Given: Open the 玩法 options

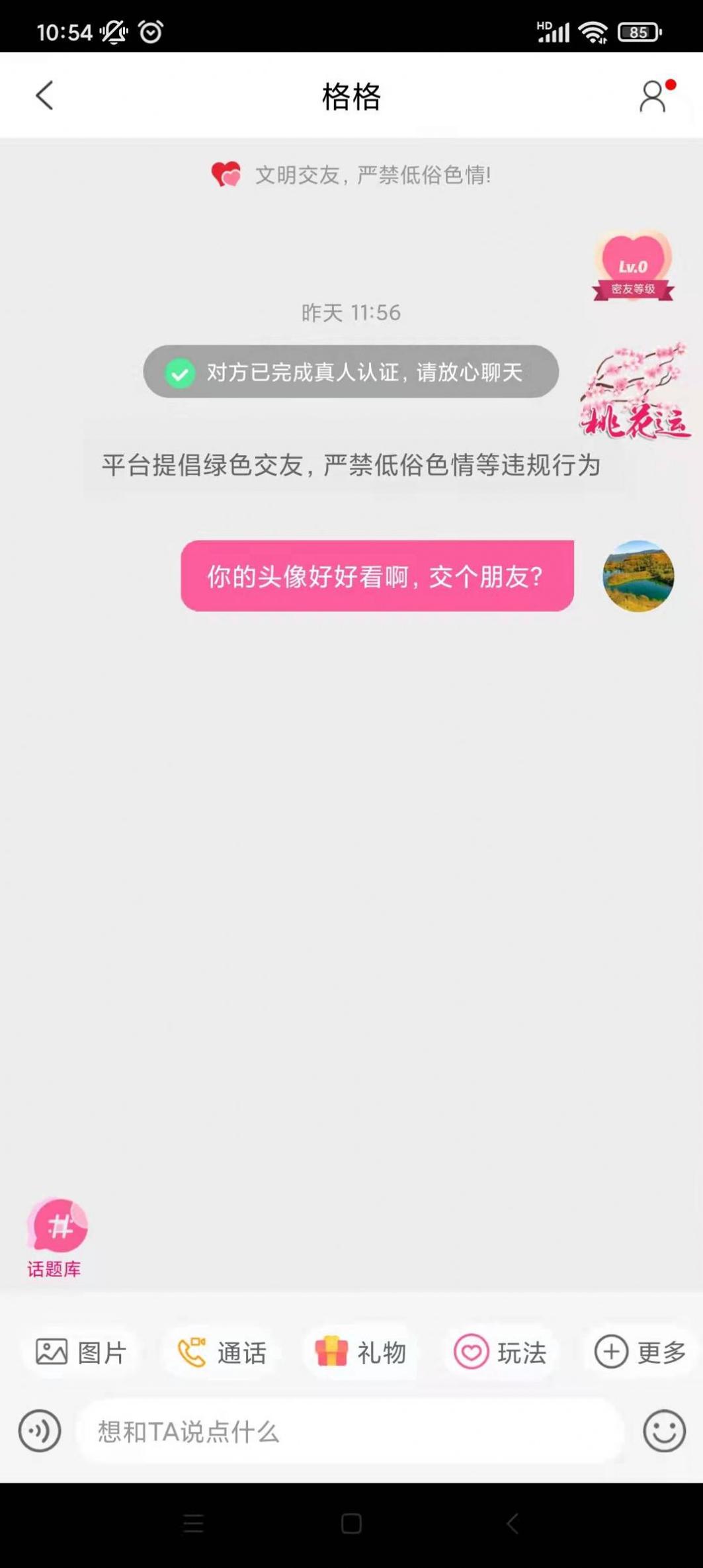Looking at the screenshot, I should (x=501, y=1352).
